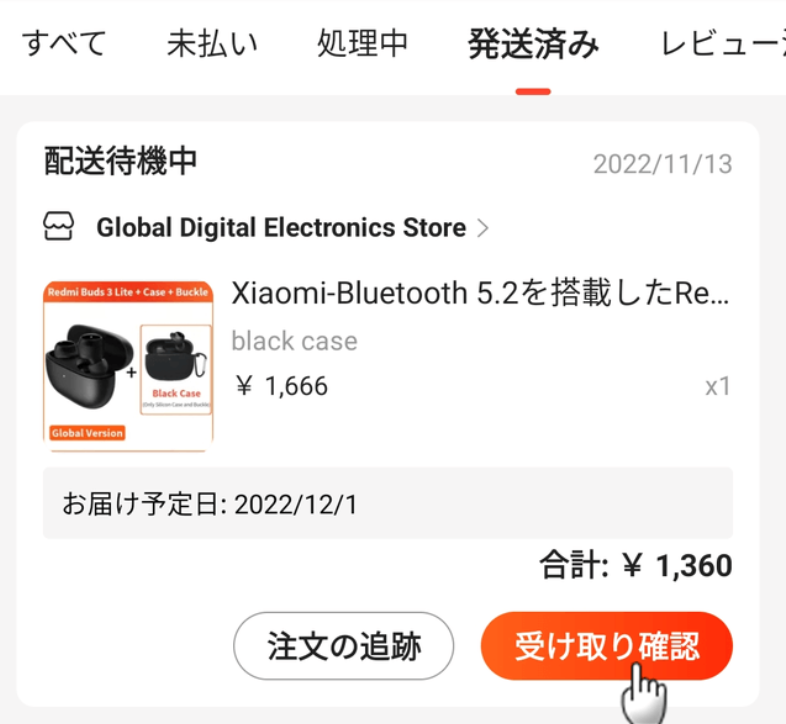Switch to the すべて tab
The height and width of the screenshot is (724, 786).
(x=64, y=45)
